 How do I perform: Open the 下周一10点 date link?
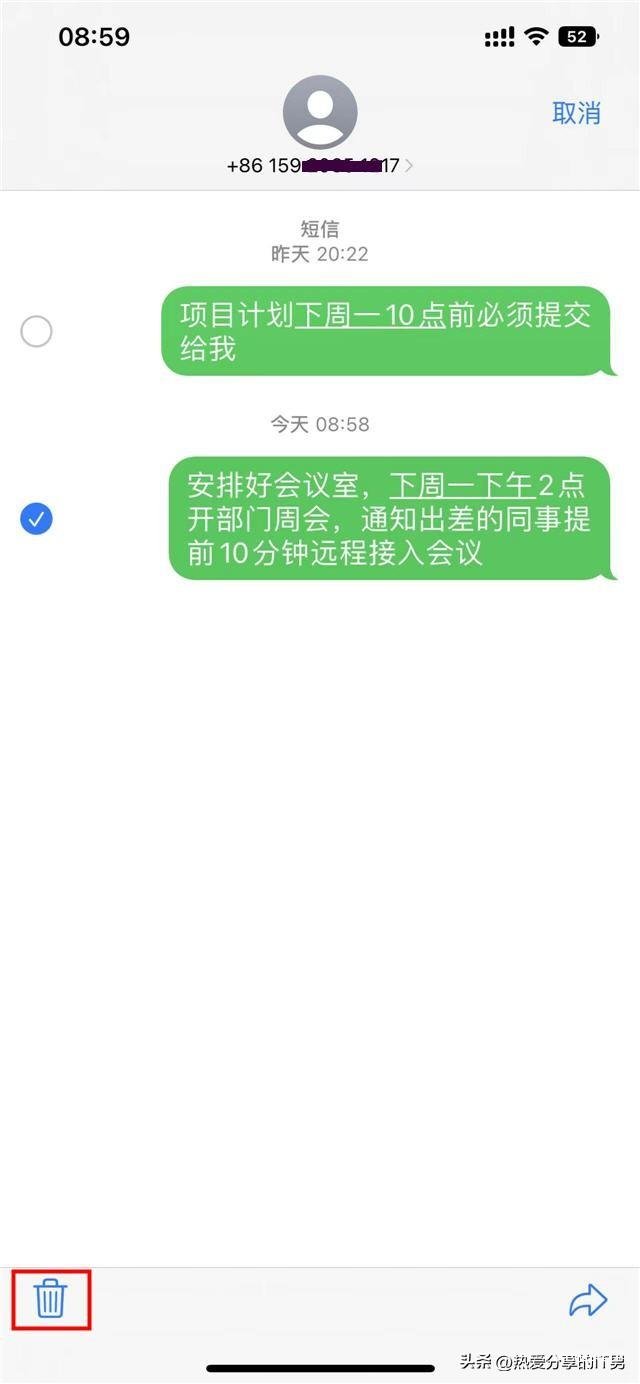tap(369, 316)
